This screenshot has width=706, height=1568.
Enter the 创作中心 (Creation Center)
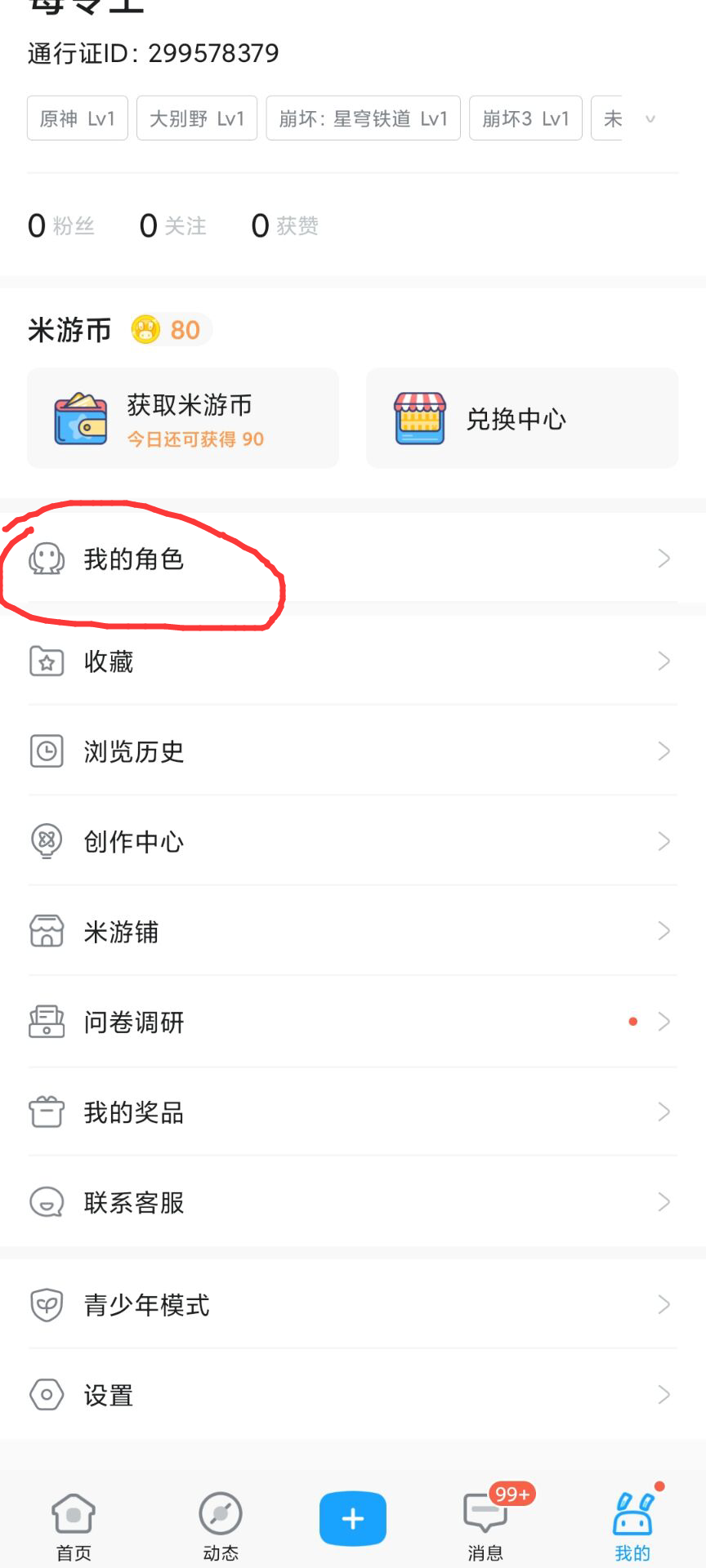pyautogui.click(x=47, y=841)
